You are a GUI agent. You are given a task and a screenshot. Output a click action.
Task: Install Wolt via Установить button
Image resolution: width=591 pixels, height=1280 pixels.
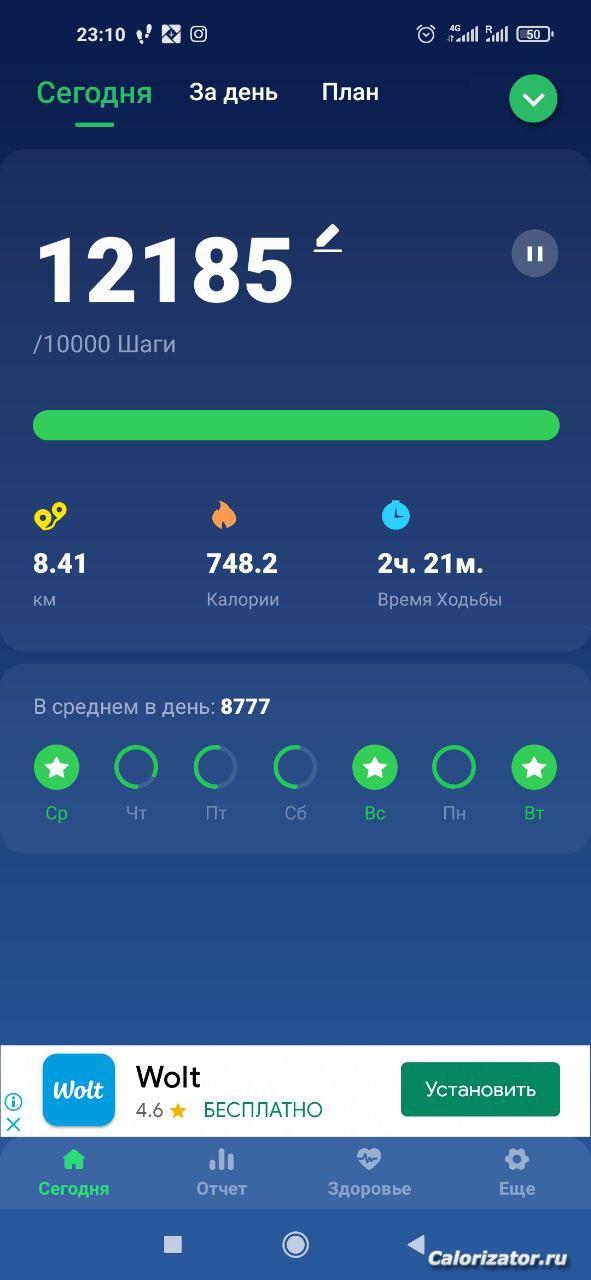click(480, 1089)
